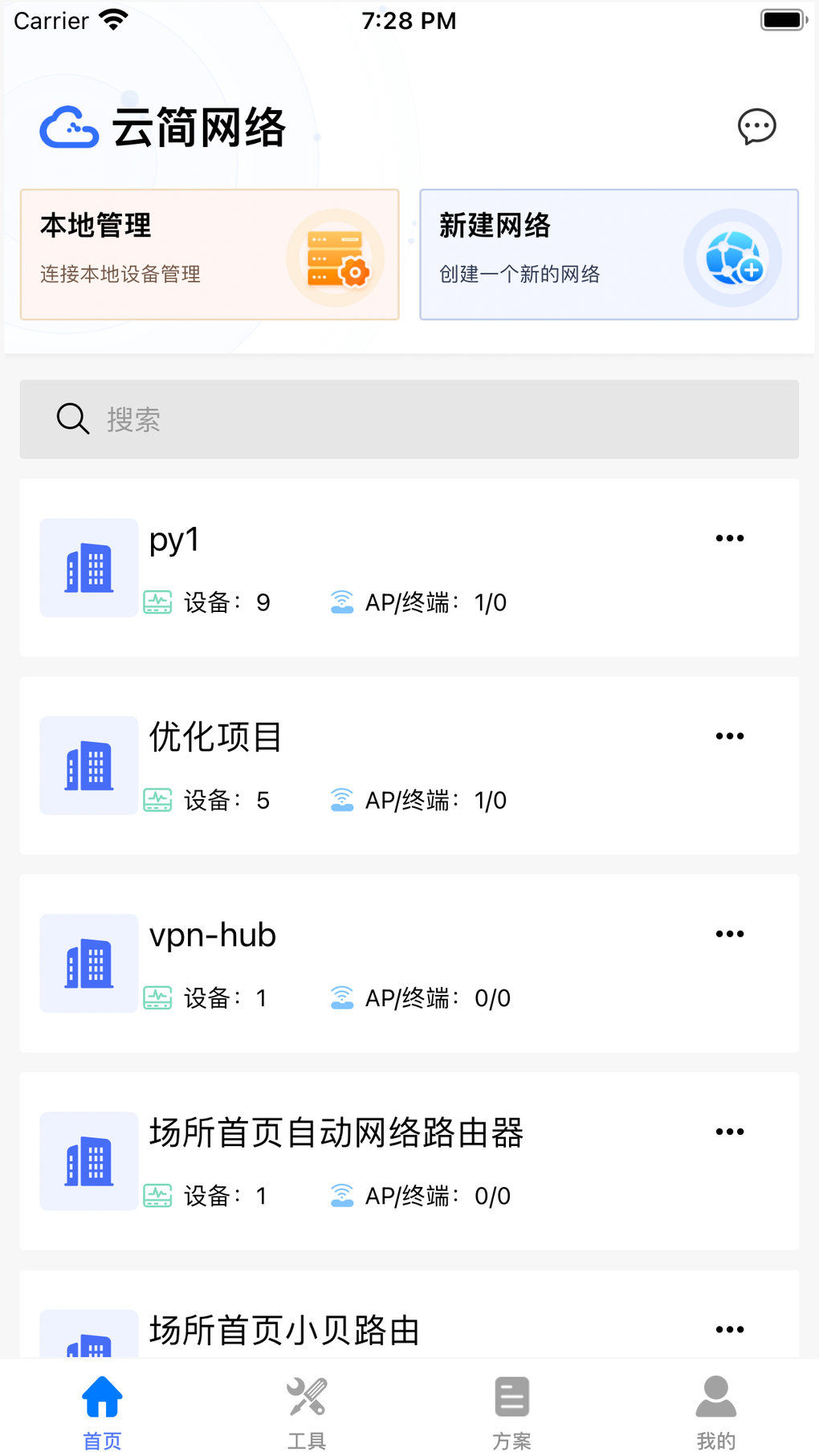Image resolution: width=819 pixels, height=1456 pixels.
Task: Tap the 搜索 search field
Action: pyautogui.click(x=409, y=419)
